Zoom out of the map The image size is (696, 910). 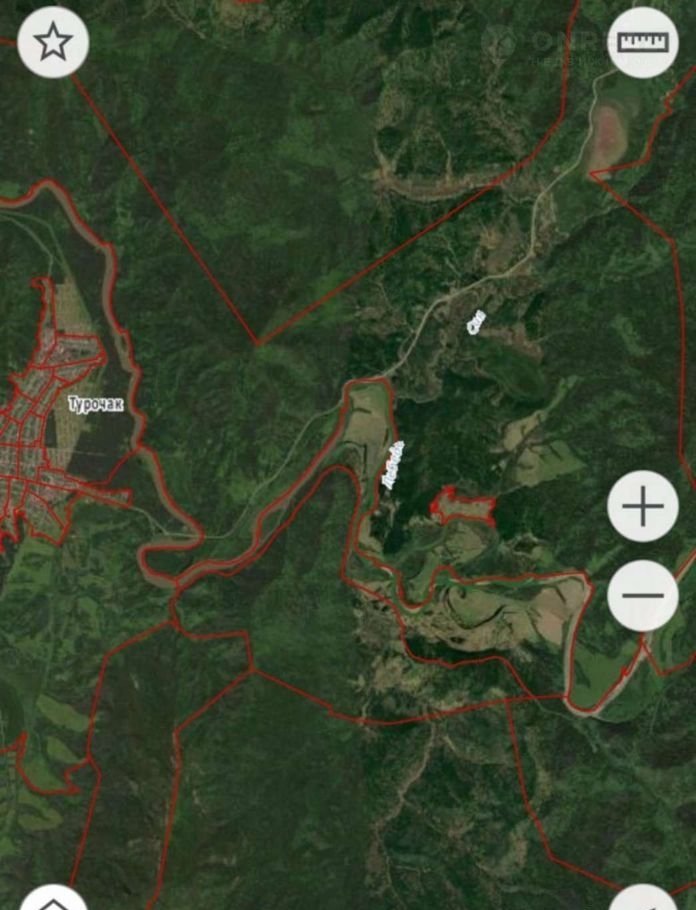tap(643, 595)
